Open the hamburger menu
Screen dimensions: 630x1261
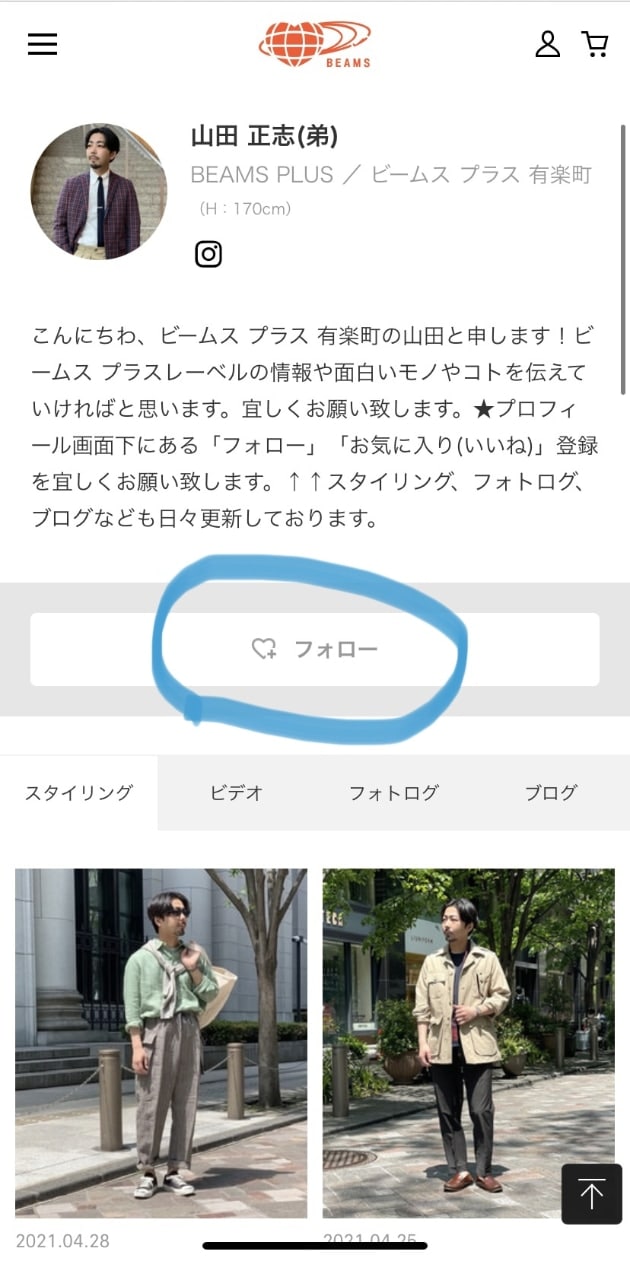pos(42,44)
